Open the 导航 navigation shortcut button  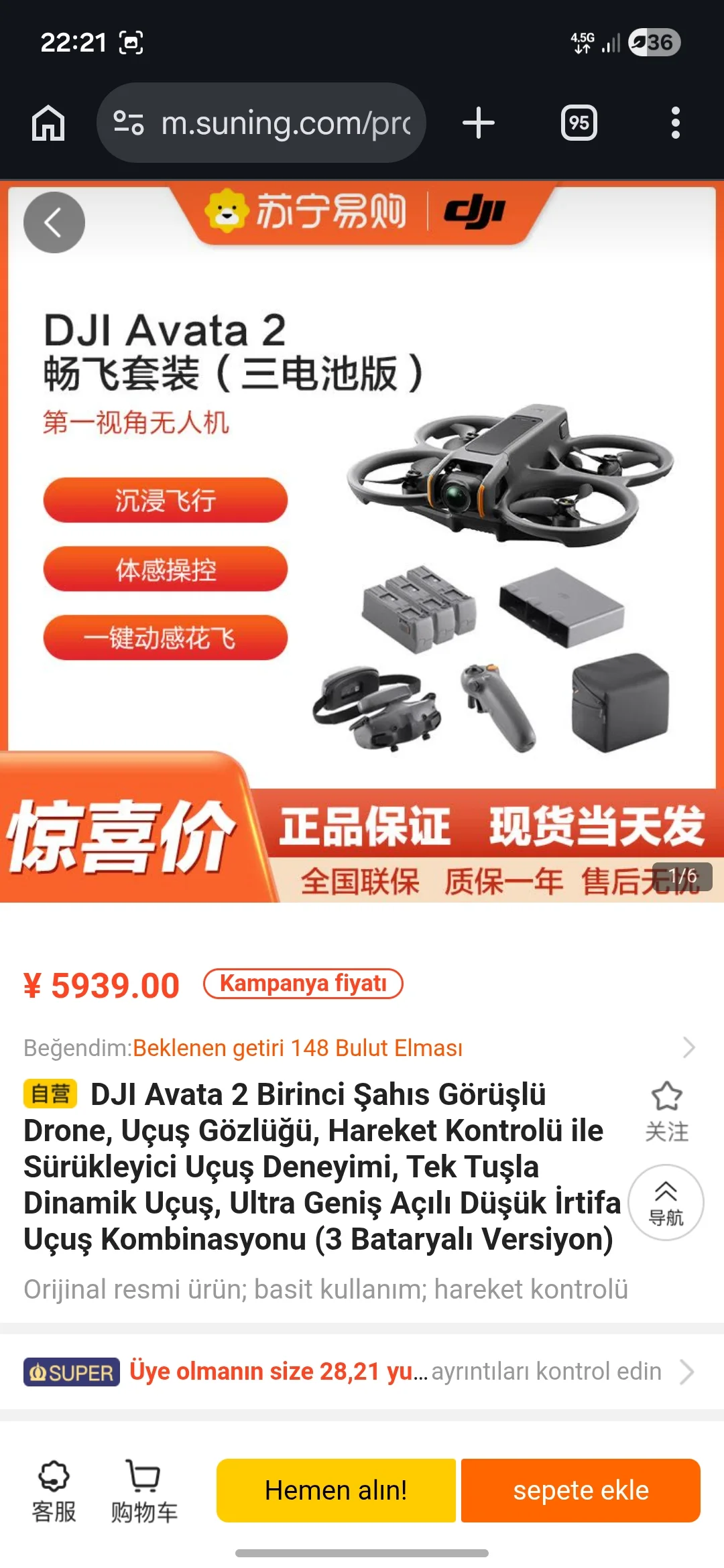pos(666,1203)
